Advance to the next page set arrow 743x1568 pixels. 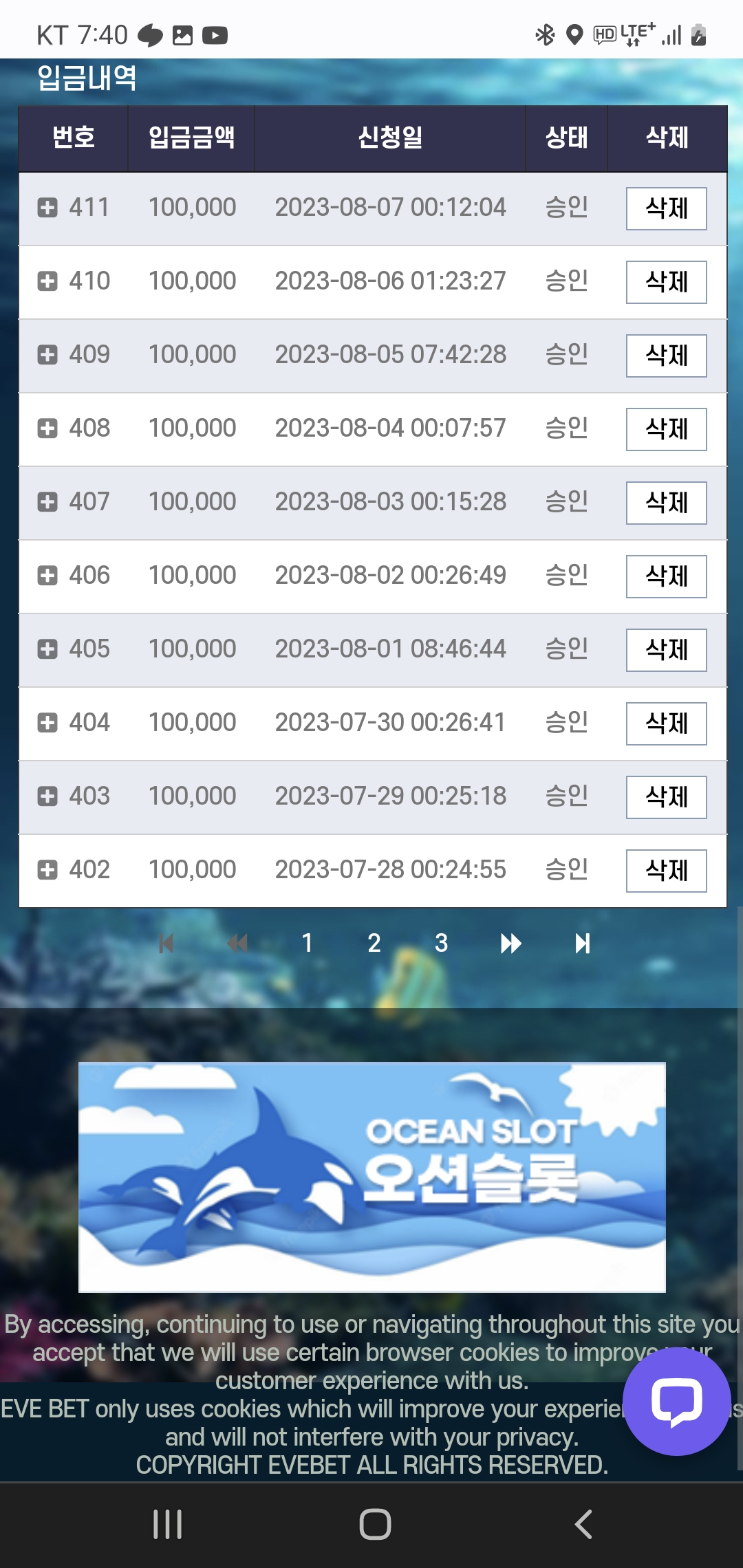coord(511,944)
